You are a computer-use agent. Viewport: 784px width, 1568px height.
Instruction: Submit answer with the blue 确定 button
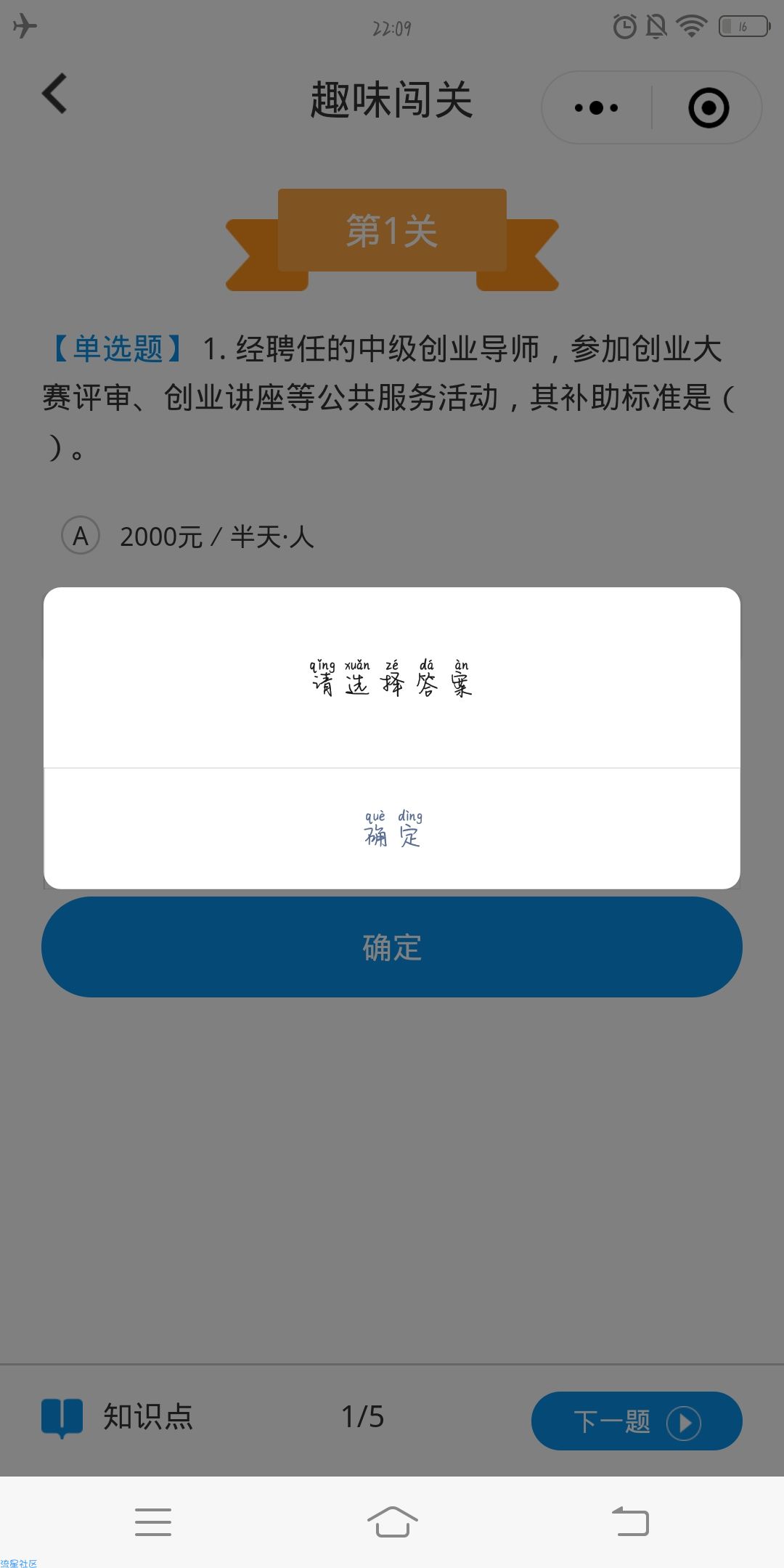[x=392, y=947]
